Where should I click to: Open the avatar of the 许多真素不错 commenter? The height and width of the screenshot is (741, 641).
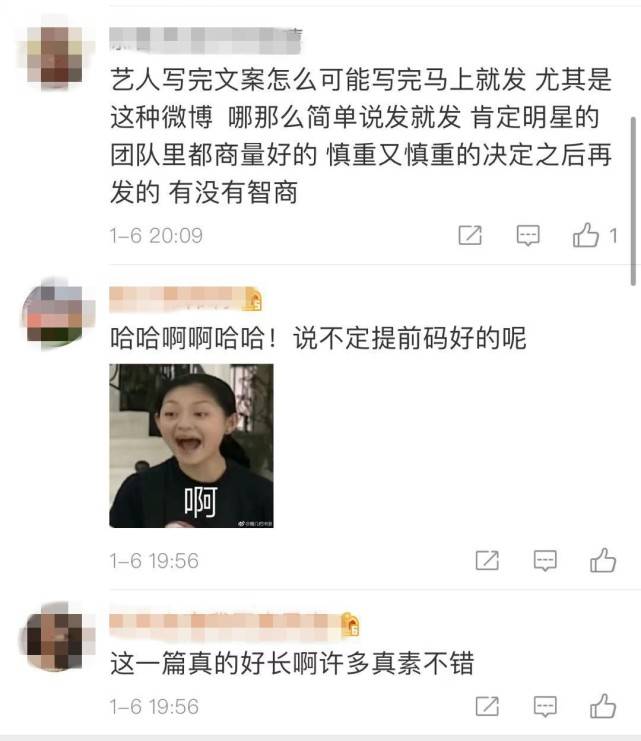[53, 636]
